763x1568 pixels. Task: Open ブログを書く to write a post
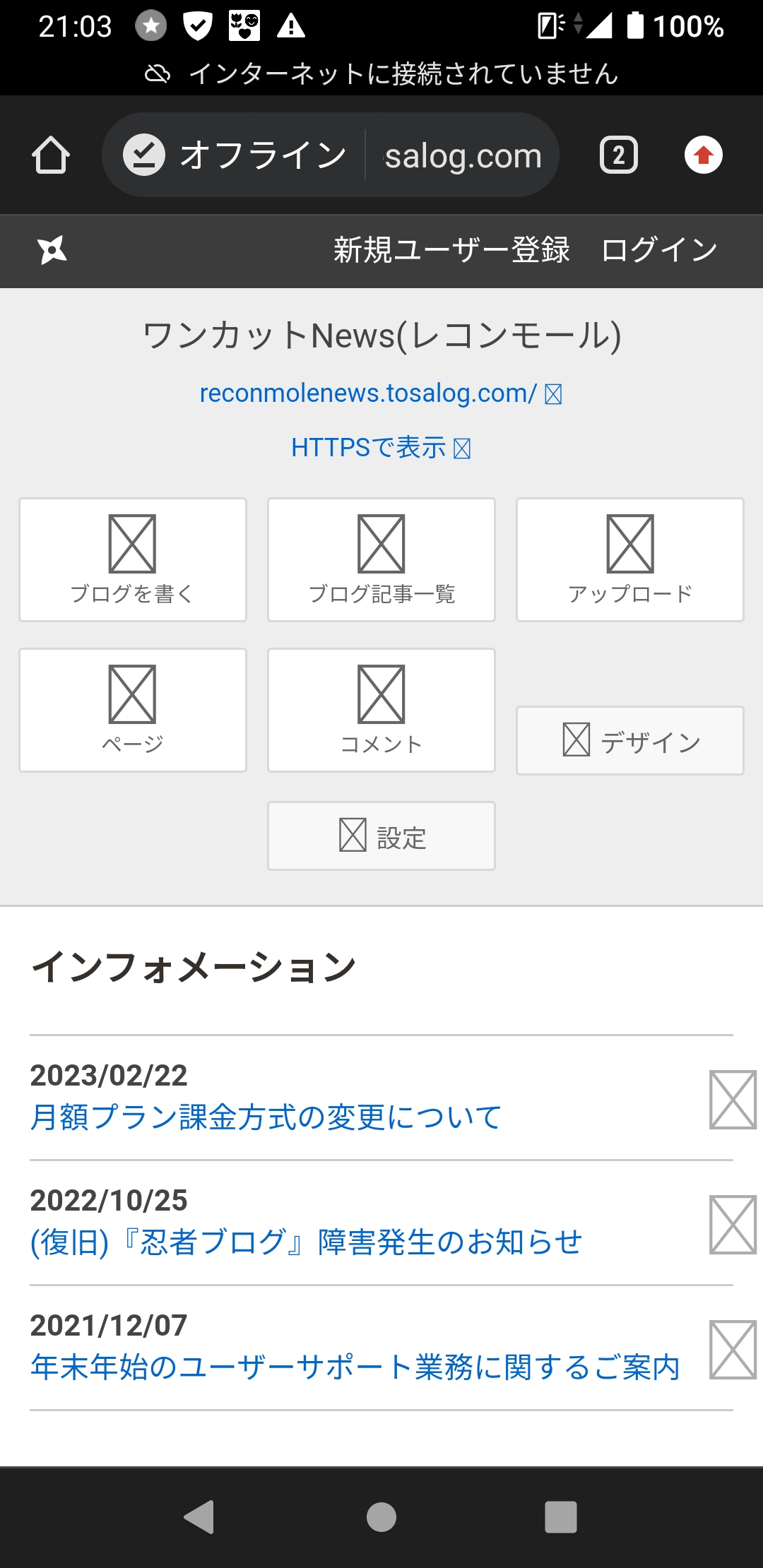pyautogui.click(x=133, y=560)
